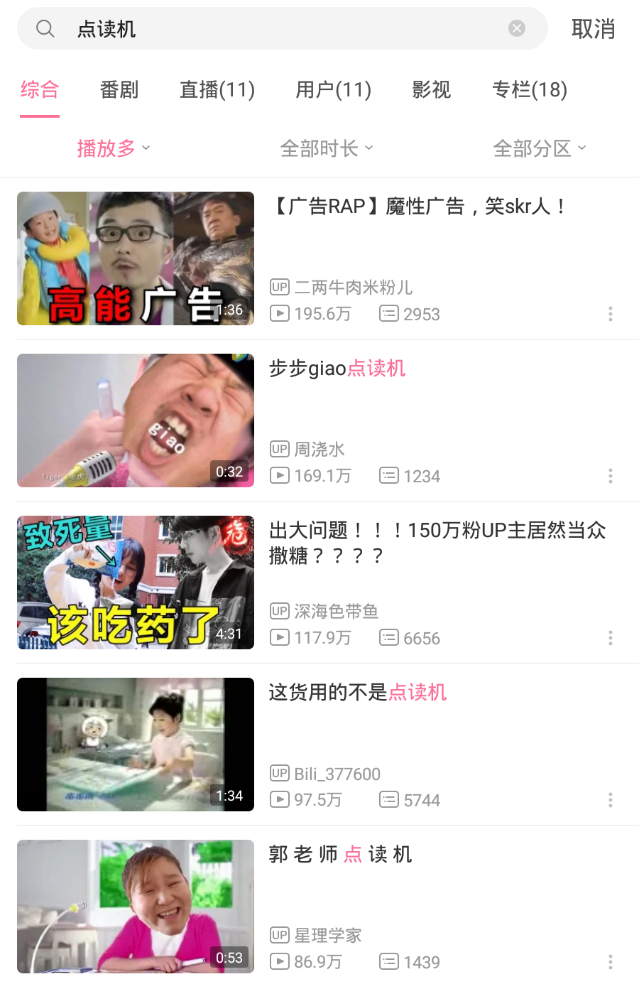The width and height of the screenshot is (639, 987).
Task: Open the 这货用的不是点读机 video
Action: pos(357,692)
